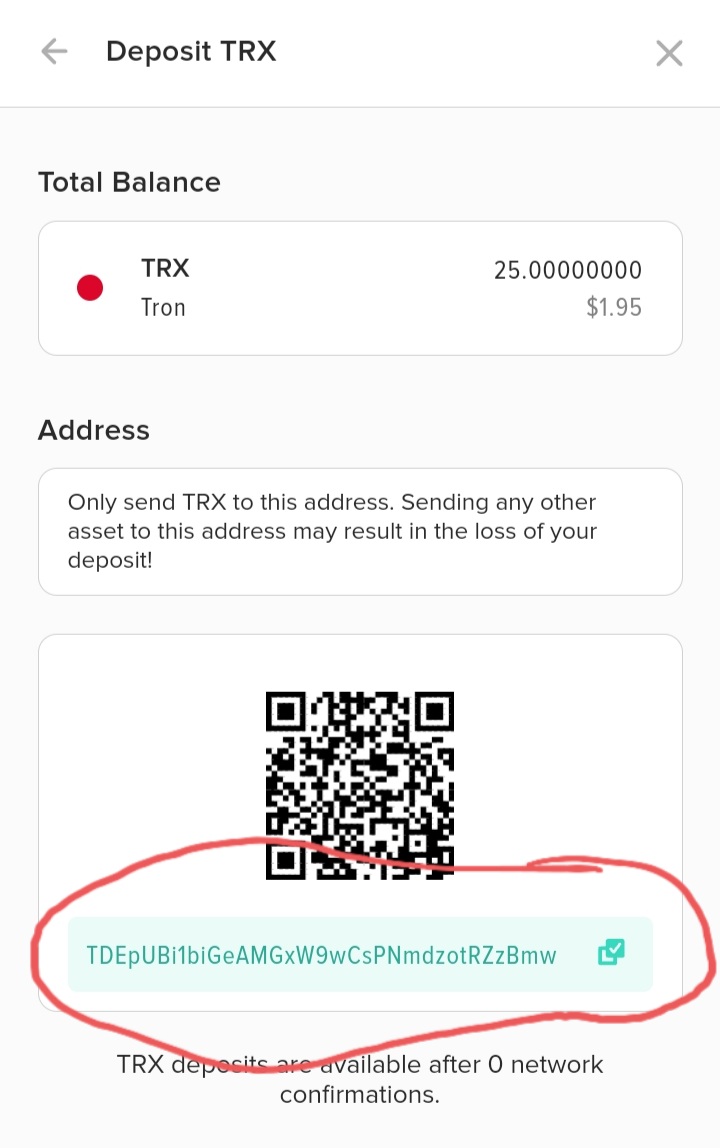720x1148 pixels.
Task: Go back from Deposit TRX
Action: (54, 52)
